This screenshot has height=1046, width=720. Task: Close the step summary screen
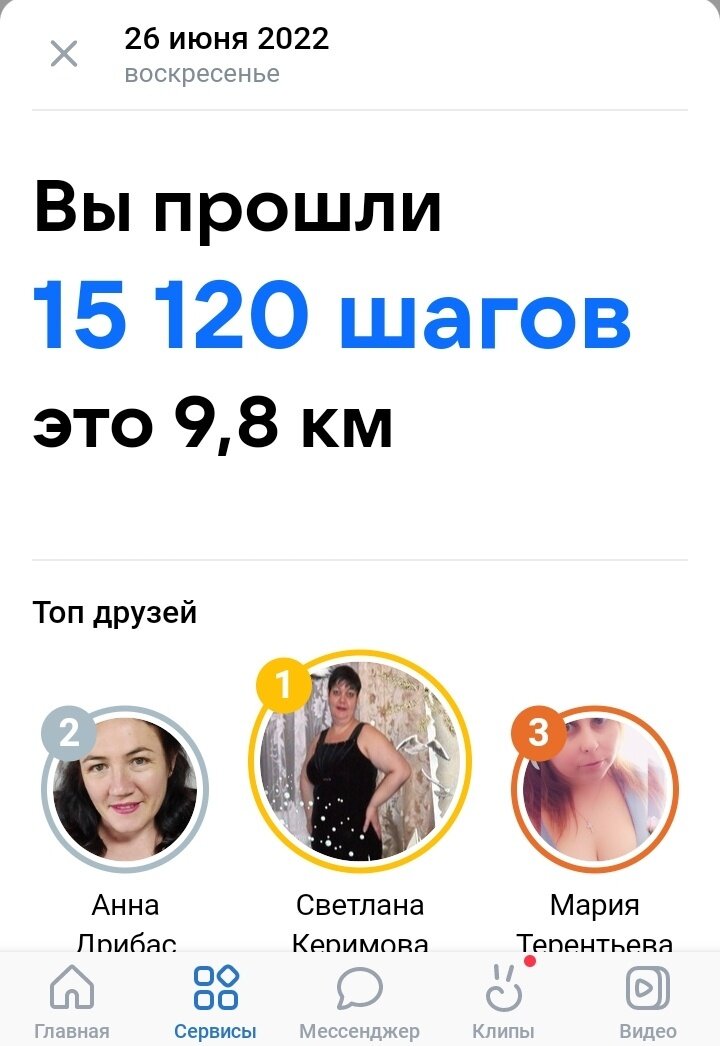[64, 54]
